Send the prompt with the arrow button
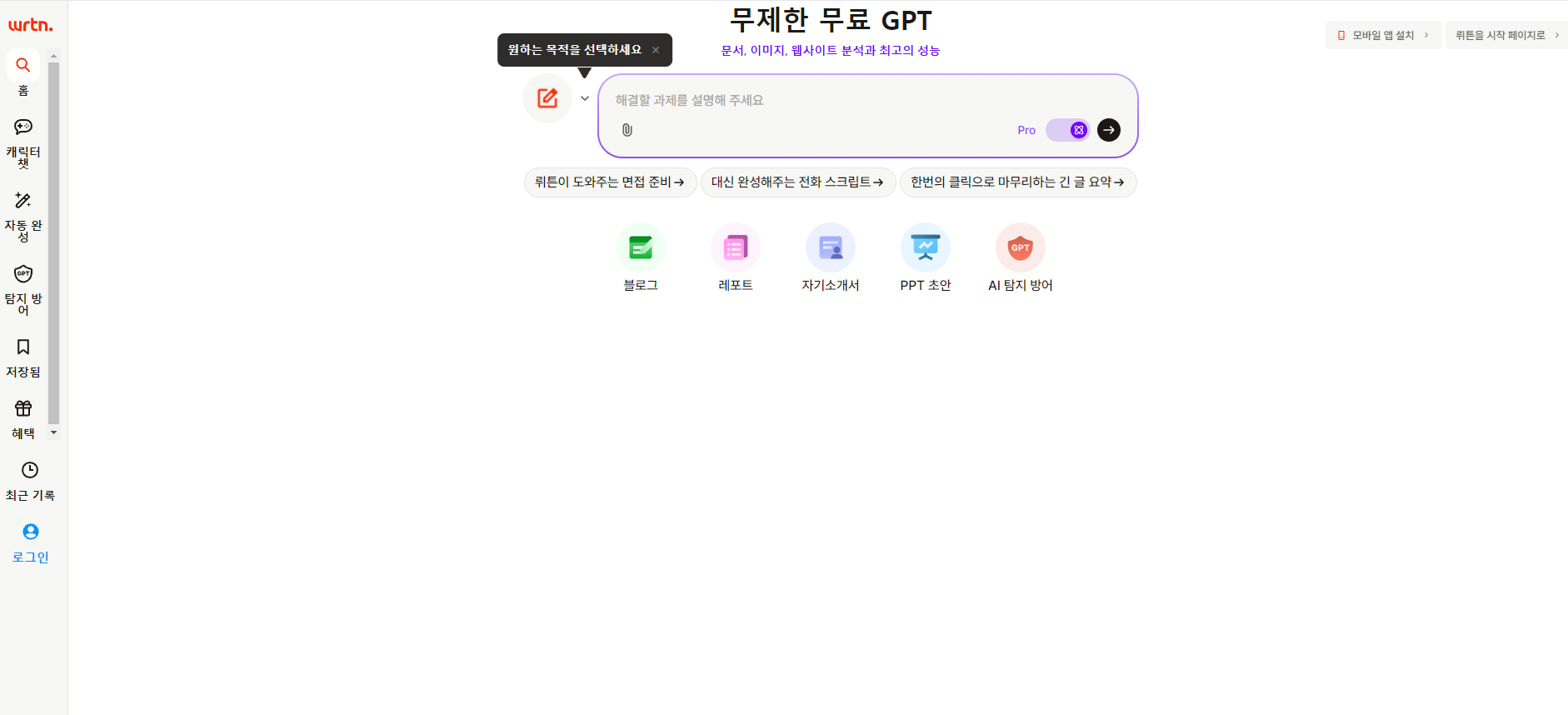This screenshot has width=1568, height=715. pyautogui.click(x=1109, y=130)
